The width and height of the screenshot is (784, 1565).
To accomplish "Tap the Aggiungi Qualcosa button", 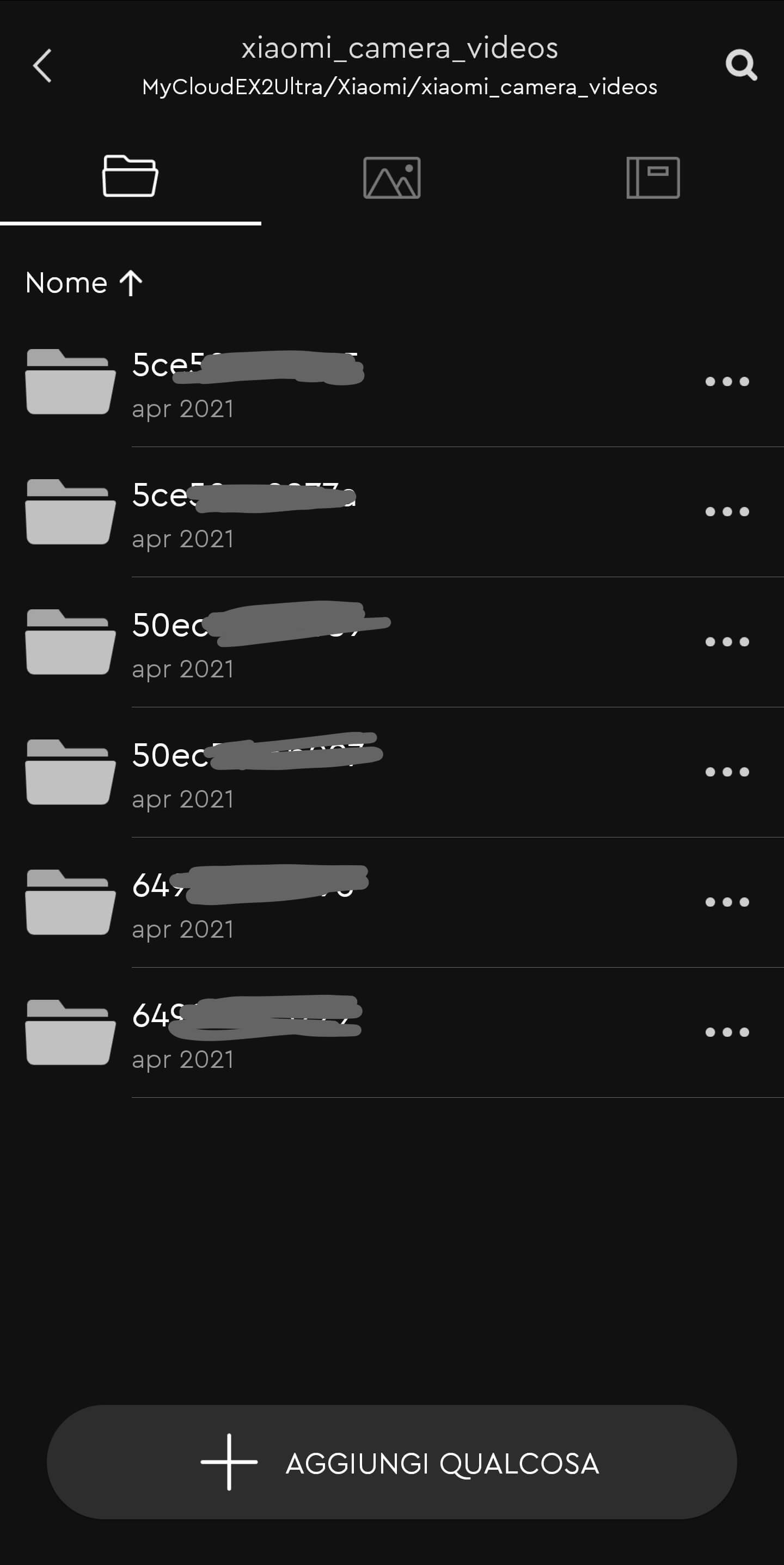I will [391, 1462].
